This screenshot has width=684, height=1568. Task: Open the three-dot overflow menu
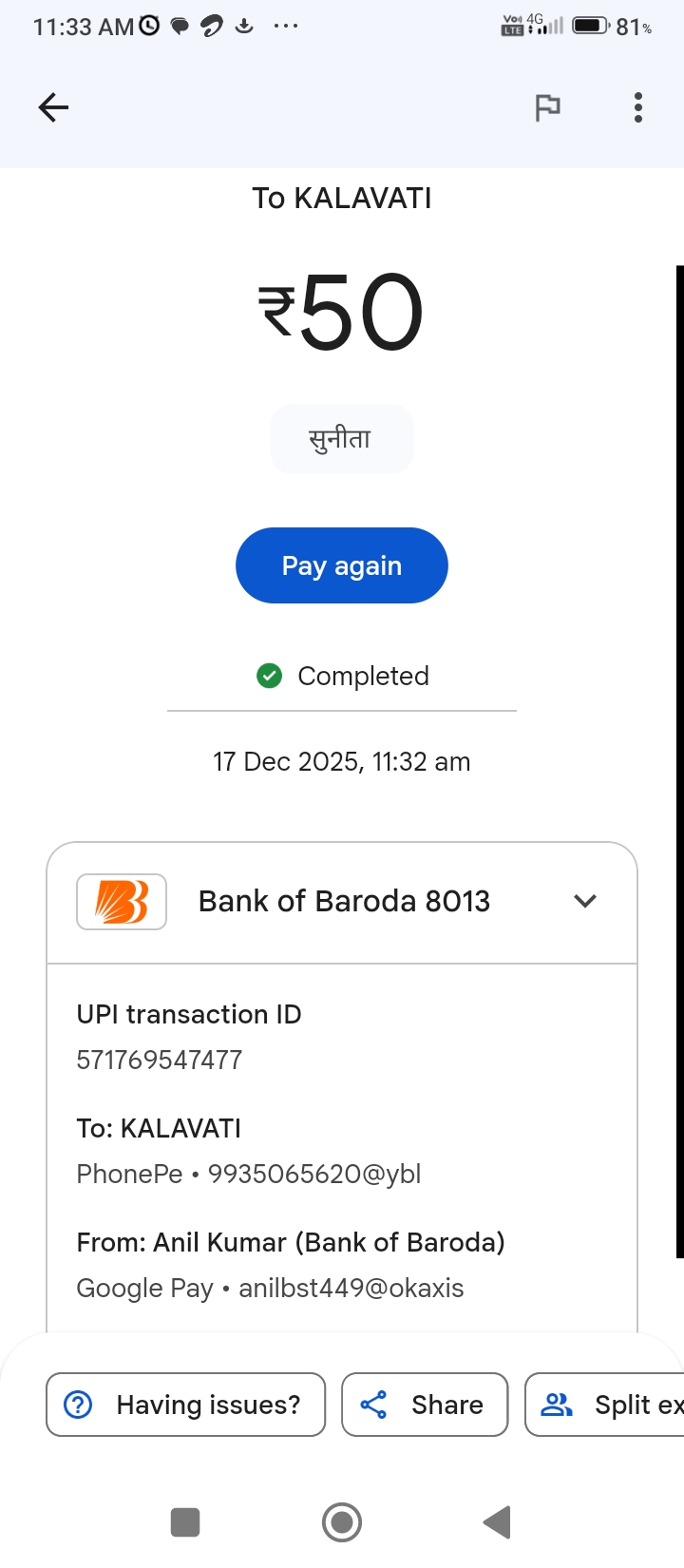(638, 107)
